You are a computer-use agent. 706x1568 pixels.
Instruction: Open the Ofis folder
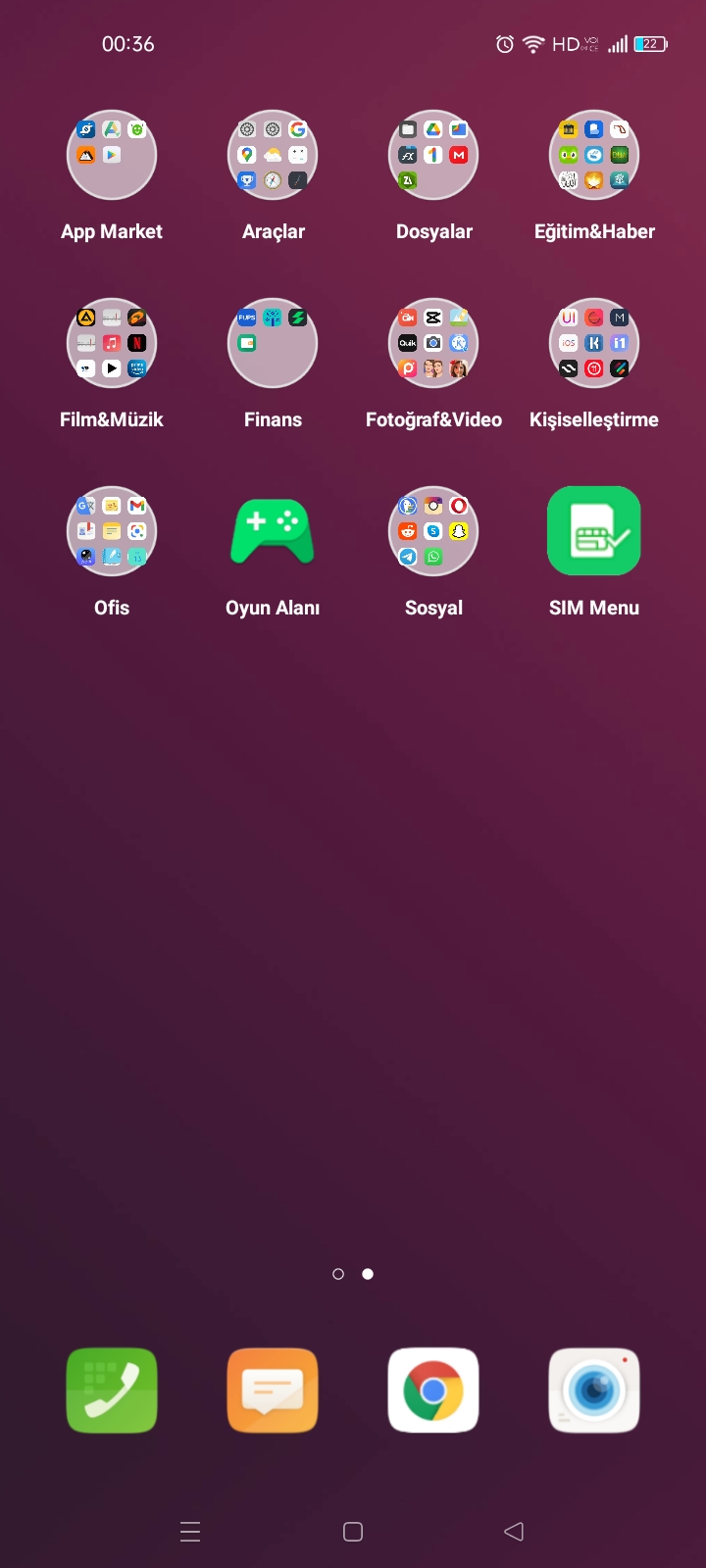point(112,531)
